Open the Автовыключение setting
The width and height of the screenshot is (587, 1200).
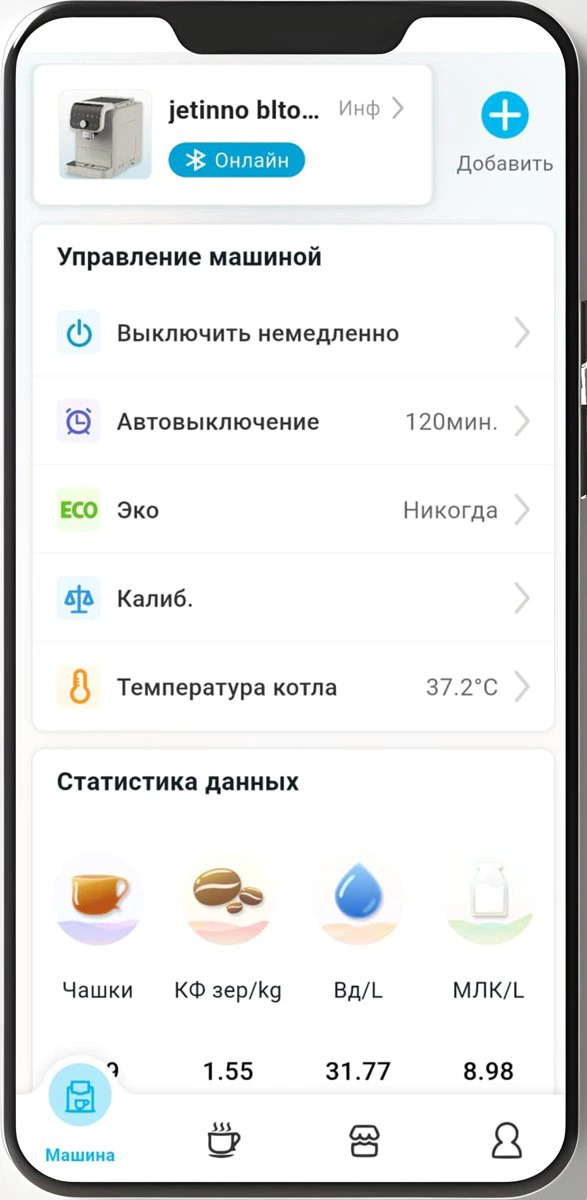tap(293, 421)
